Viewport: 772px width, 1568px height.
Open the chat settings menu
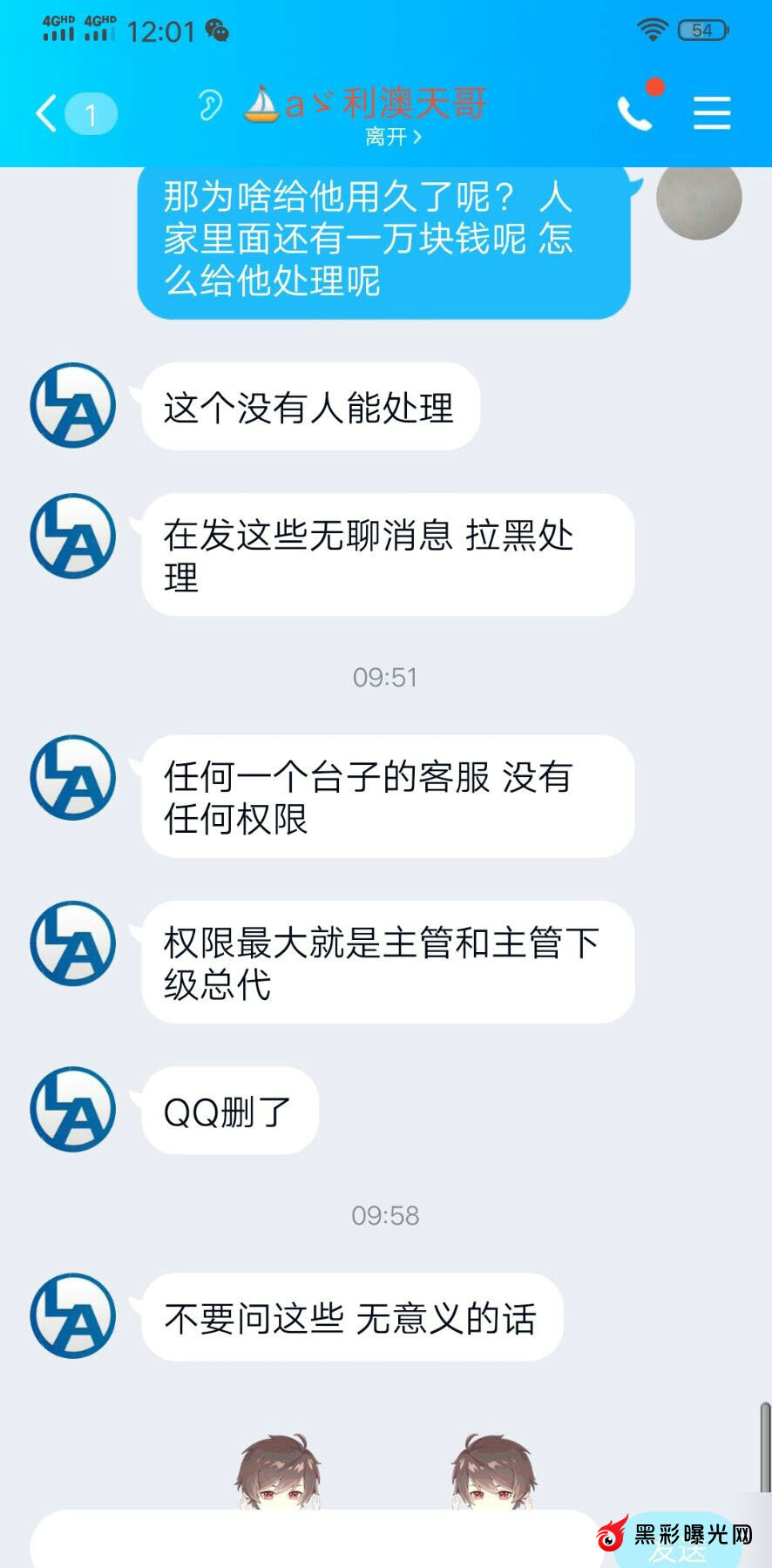pos(711,113)
